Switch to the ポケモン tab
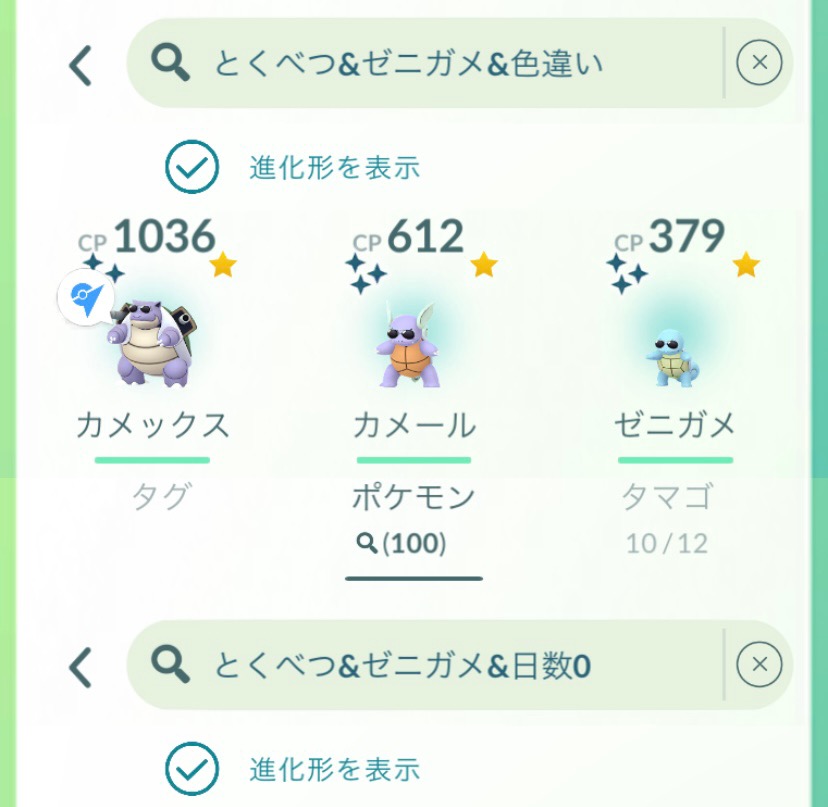This screenshot has width=828, height=807. (413, 497)
